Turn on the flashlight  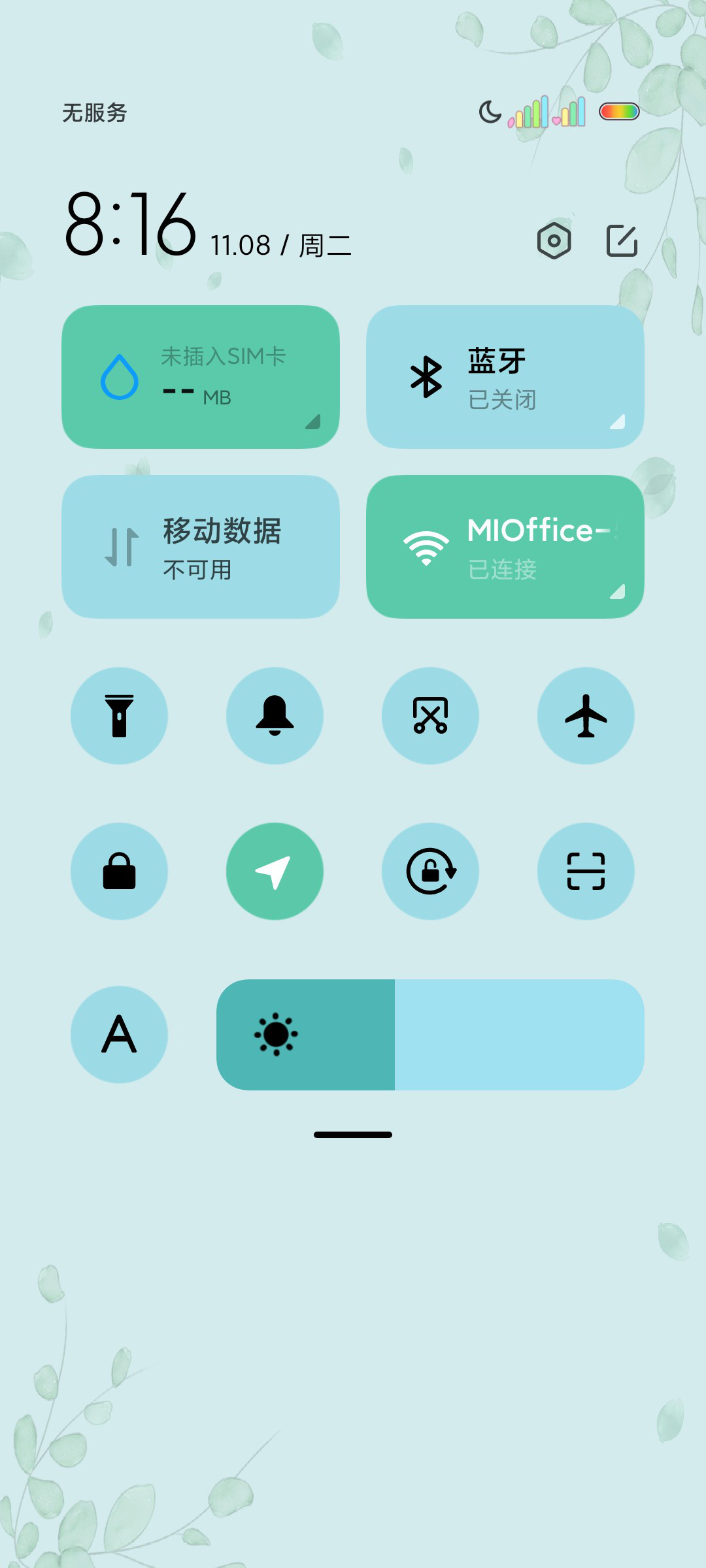point(119,715)
